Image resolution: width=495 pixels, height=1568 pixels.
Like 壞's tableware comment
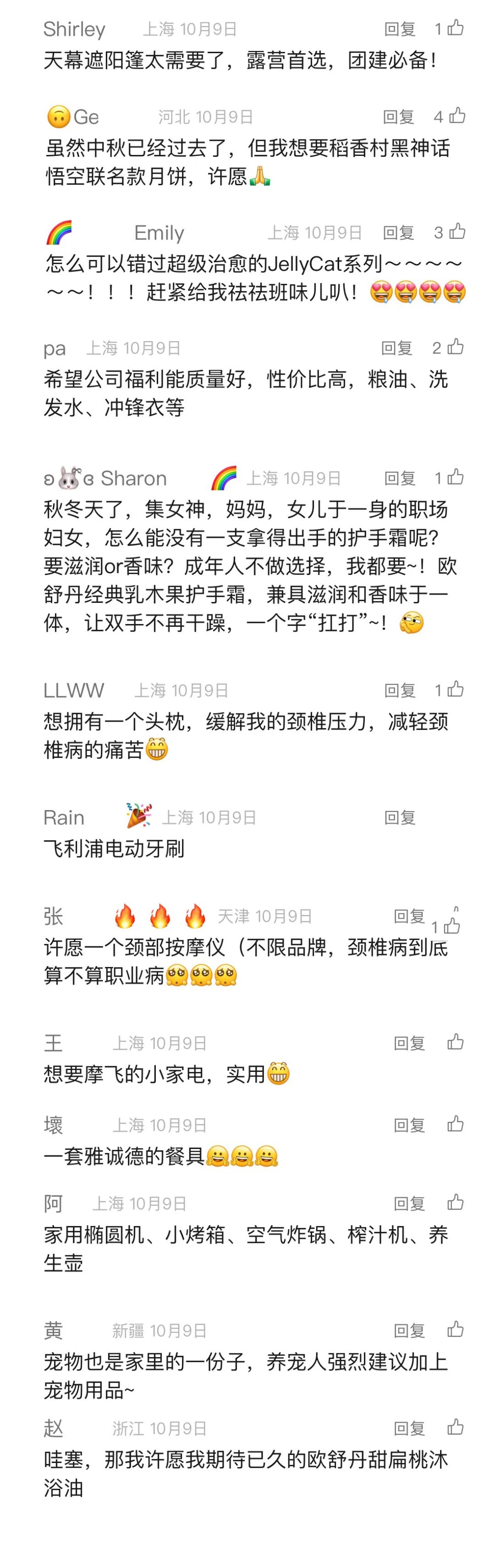[456, 1124]
